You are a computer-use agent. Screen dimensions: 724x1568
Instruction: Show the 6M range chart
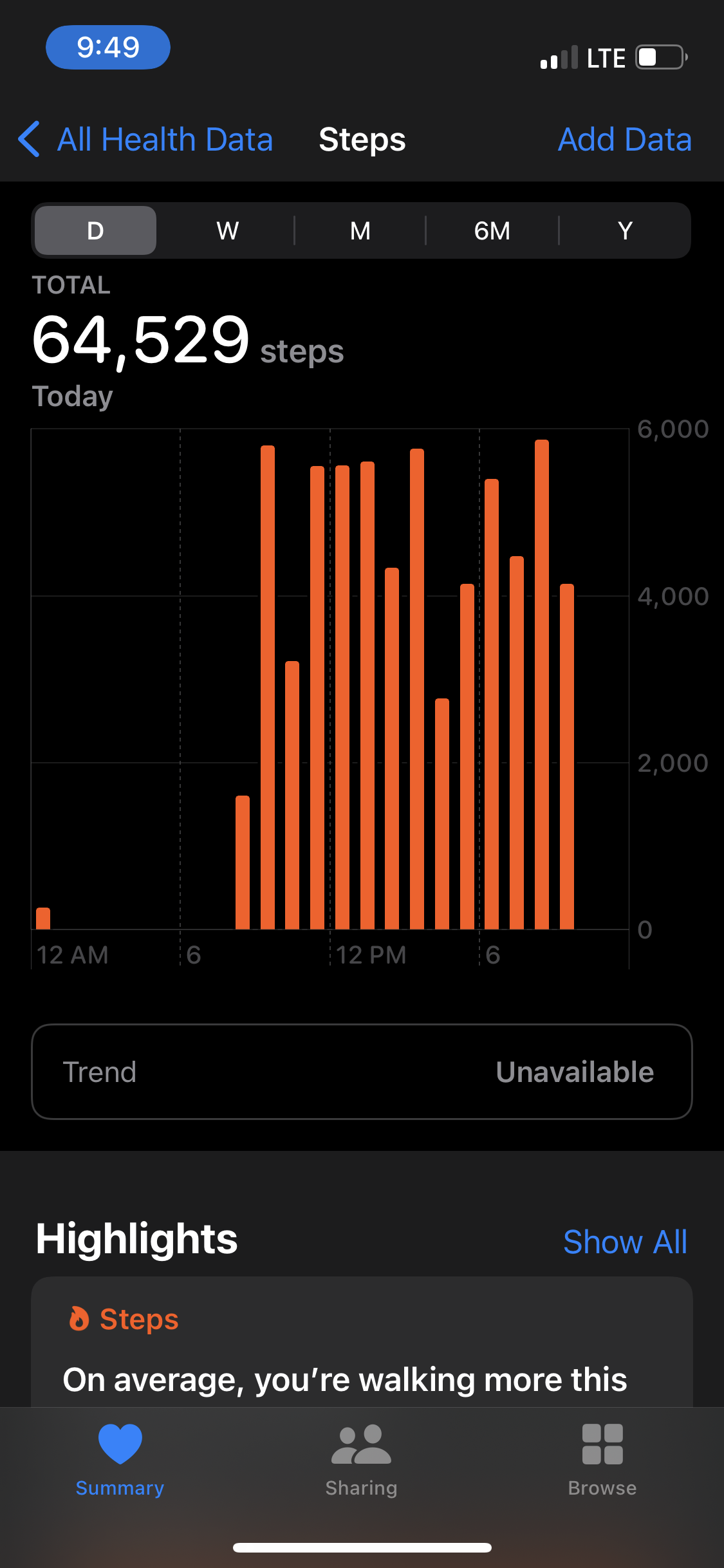click(x=492, y=230)
